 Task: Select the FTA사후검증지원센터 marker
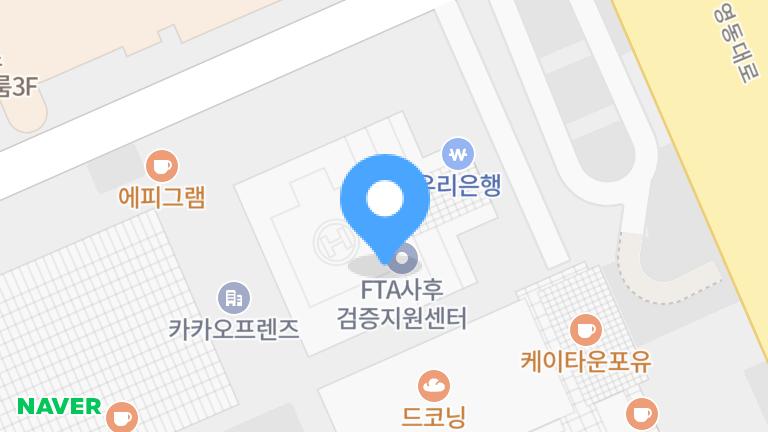404,260
